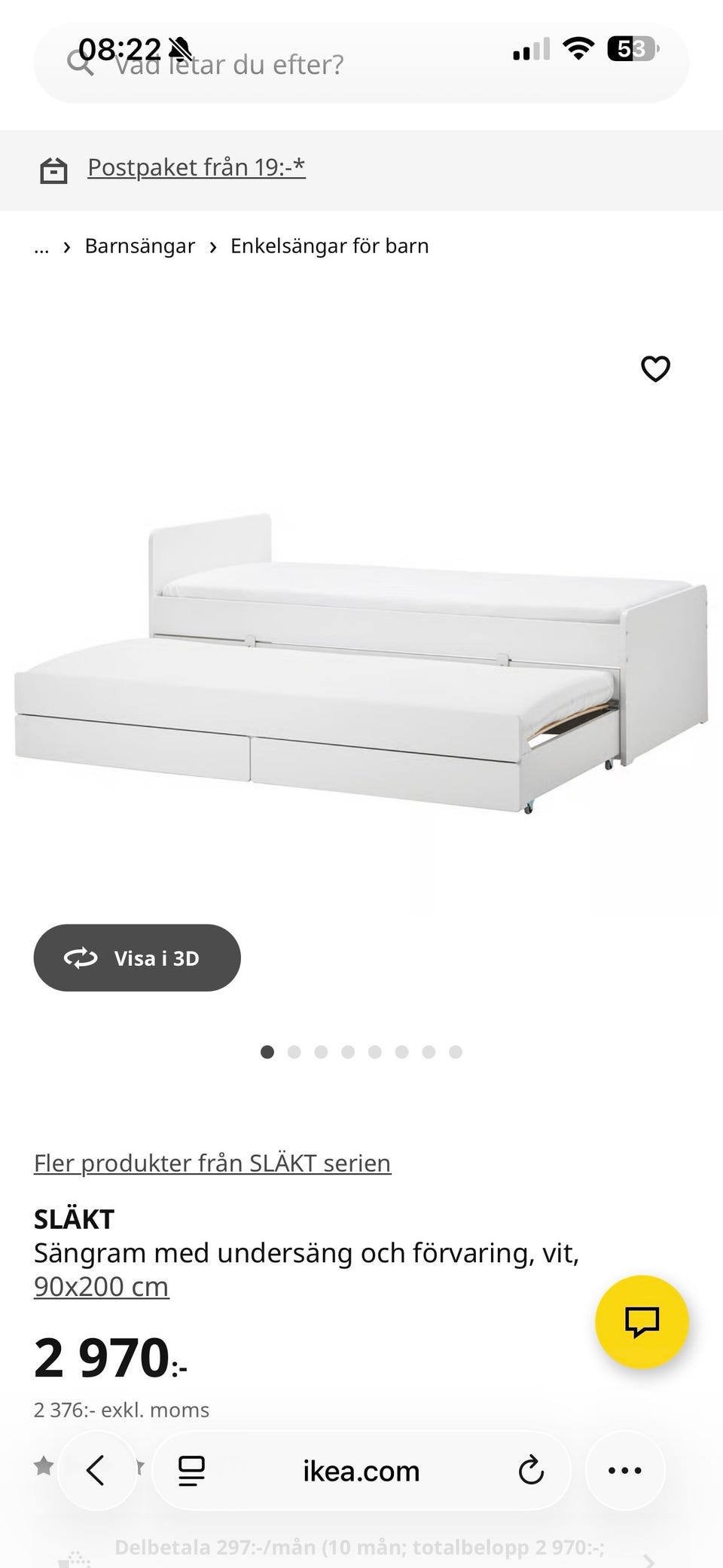Open the 'Postpaket från 19:-*' link
723x1568 pixels.
(196, 167)
